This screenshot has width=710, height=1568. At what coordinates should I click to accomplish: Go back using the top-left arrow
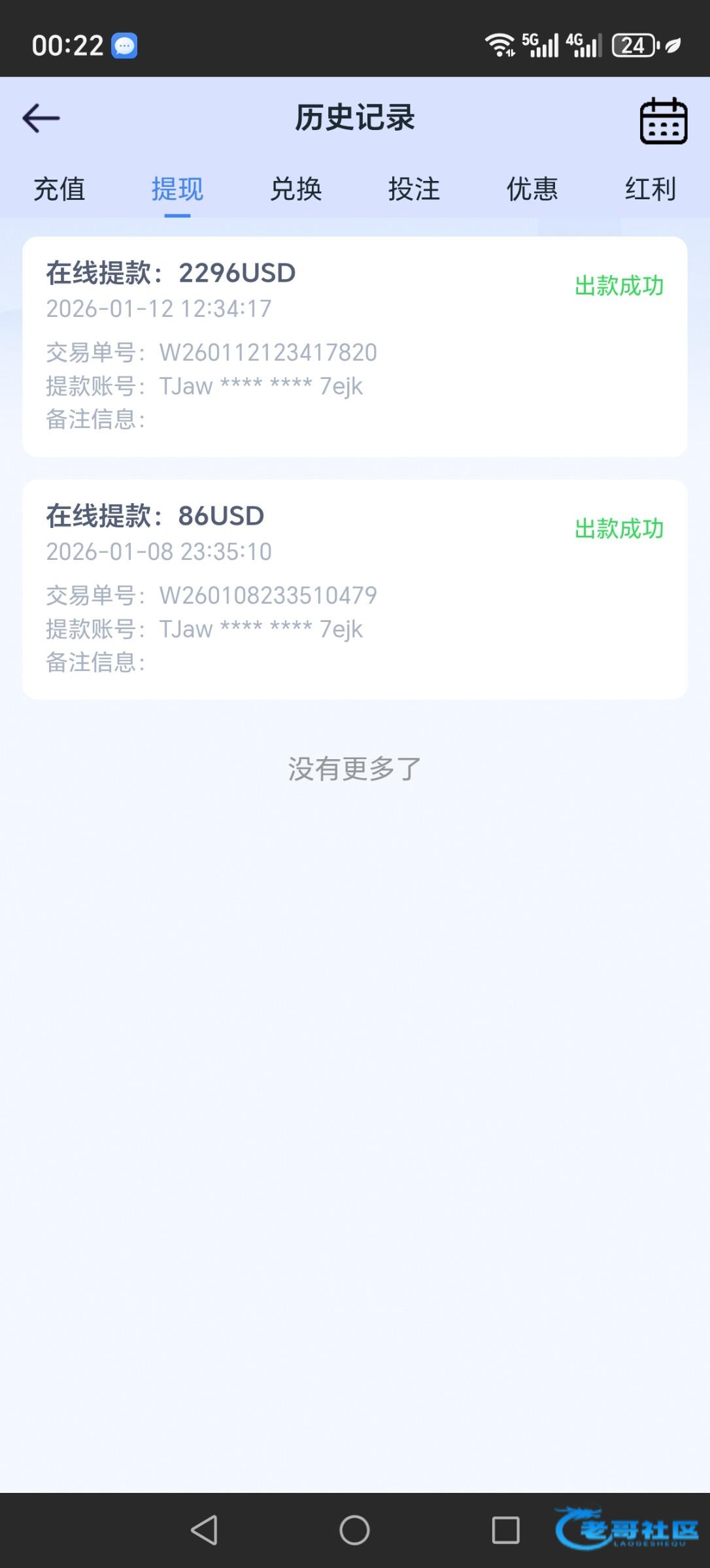click(41, 118)
